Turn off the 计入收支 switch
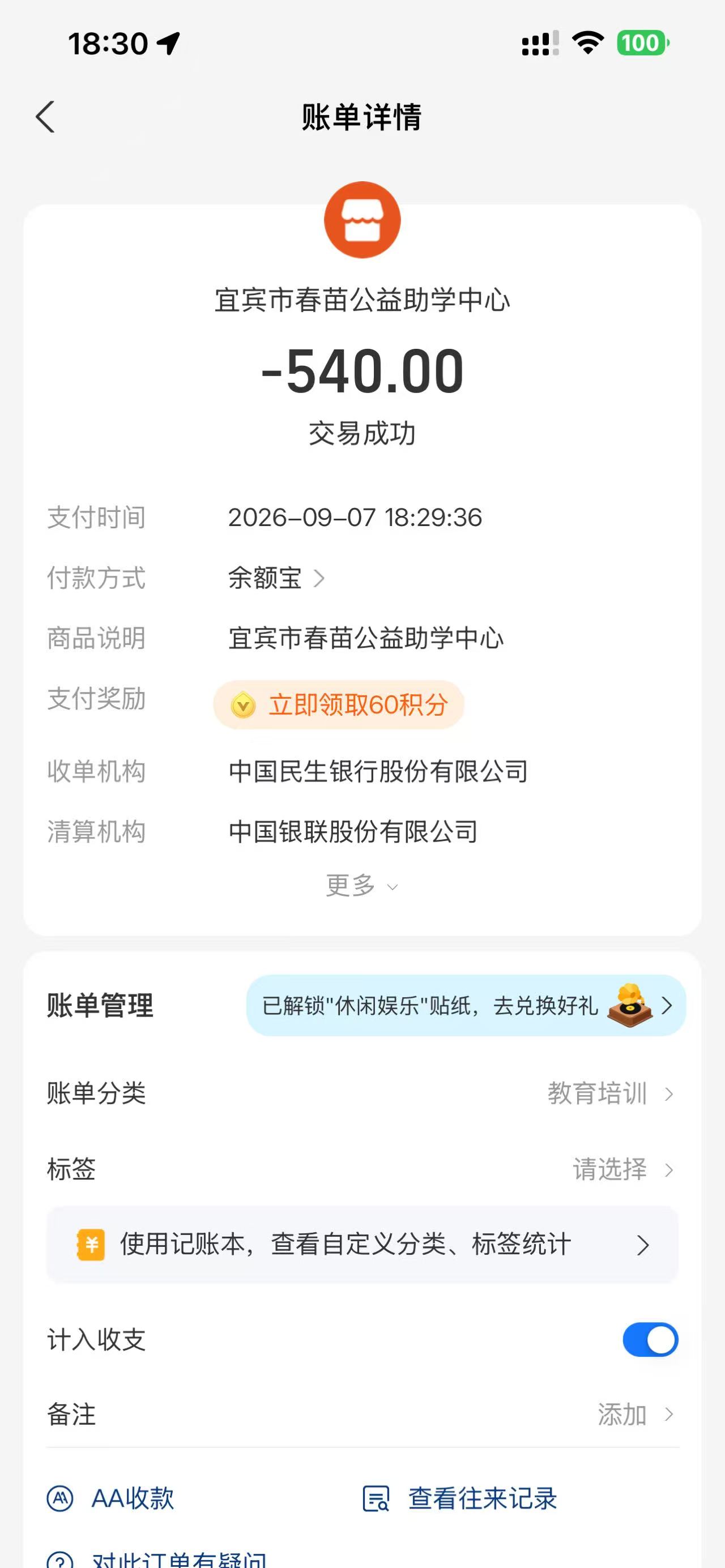725x1568 pixels. [650, 1340]
